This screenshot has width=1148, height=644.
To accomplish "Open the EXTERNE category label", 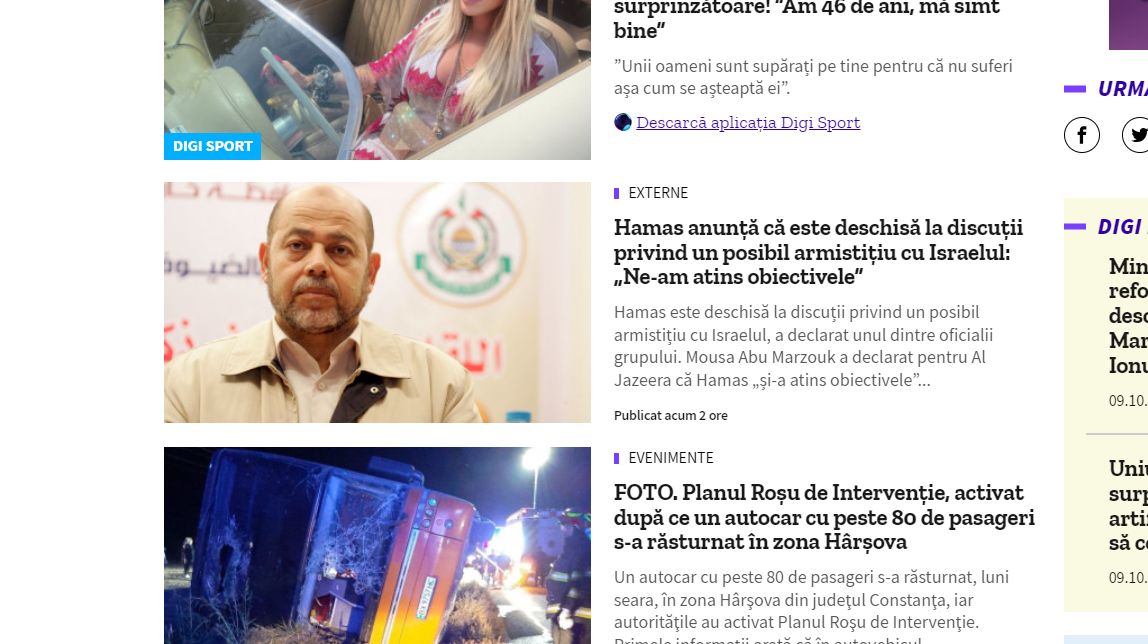I will point(658,193).
